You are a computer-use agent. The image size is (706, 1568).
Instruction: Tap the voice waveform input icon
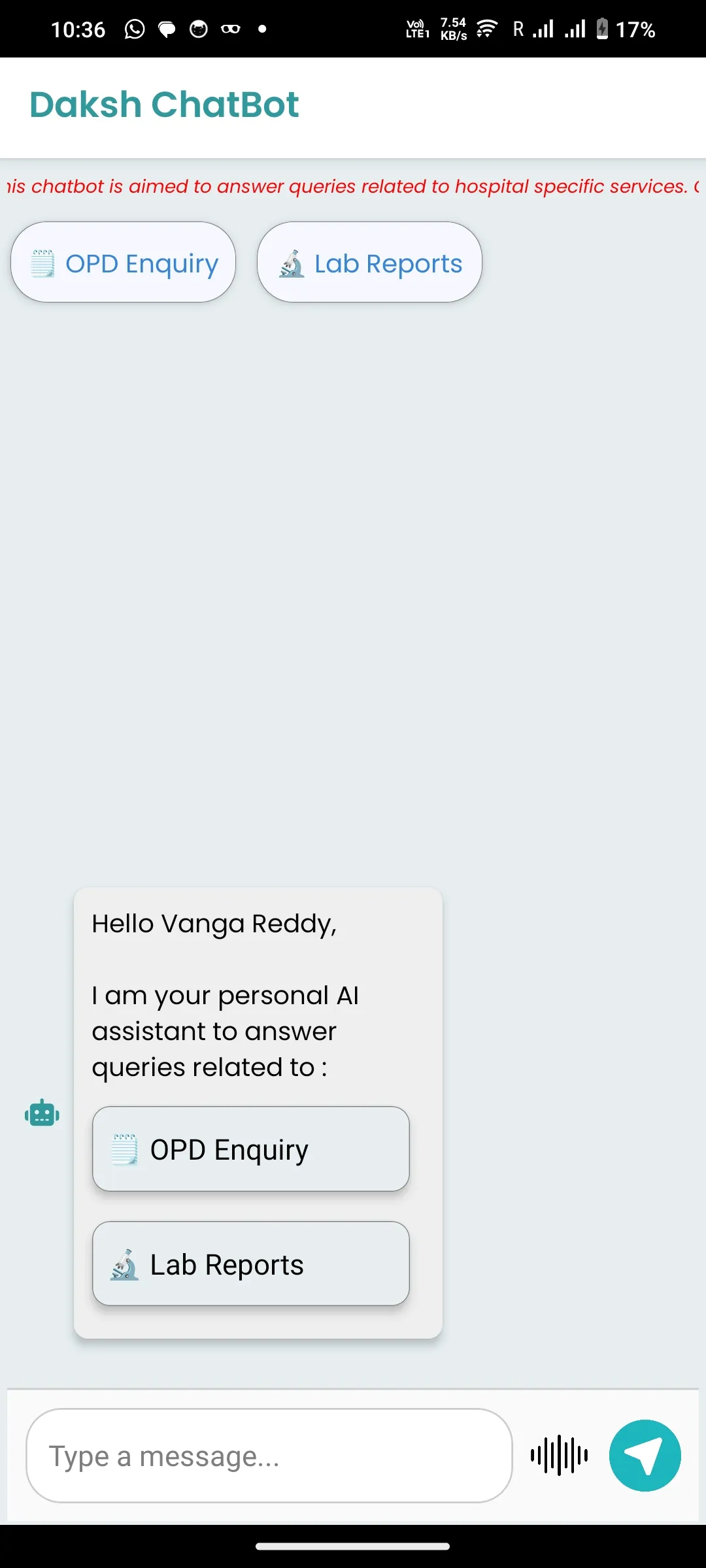(x=558, y=1456)
